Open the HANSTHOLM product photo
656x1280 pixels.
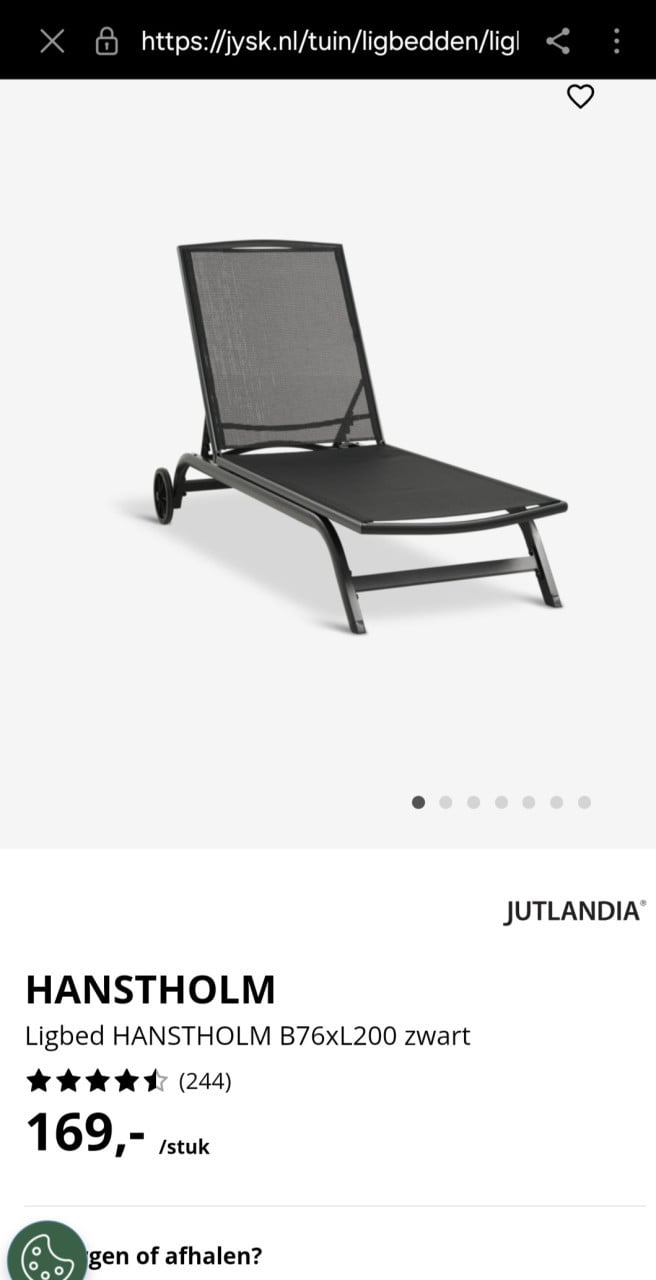[350, 440]
